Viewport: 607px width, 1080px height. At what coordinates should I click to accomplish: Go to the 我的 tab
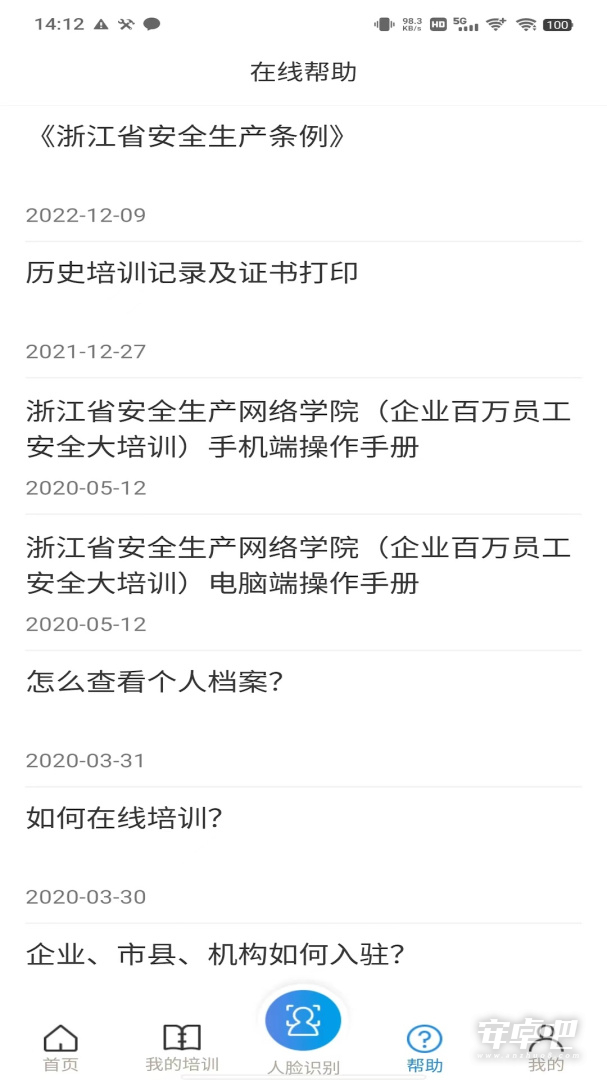click(x=546, y=1047)
